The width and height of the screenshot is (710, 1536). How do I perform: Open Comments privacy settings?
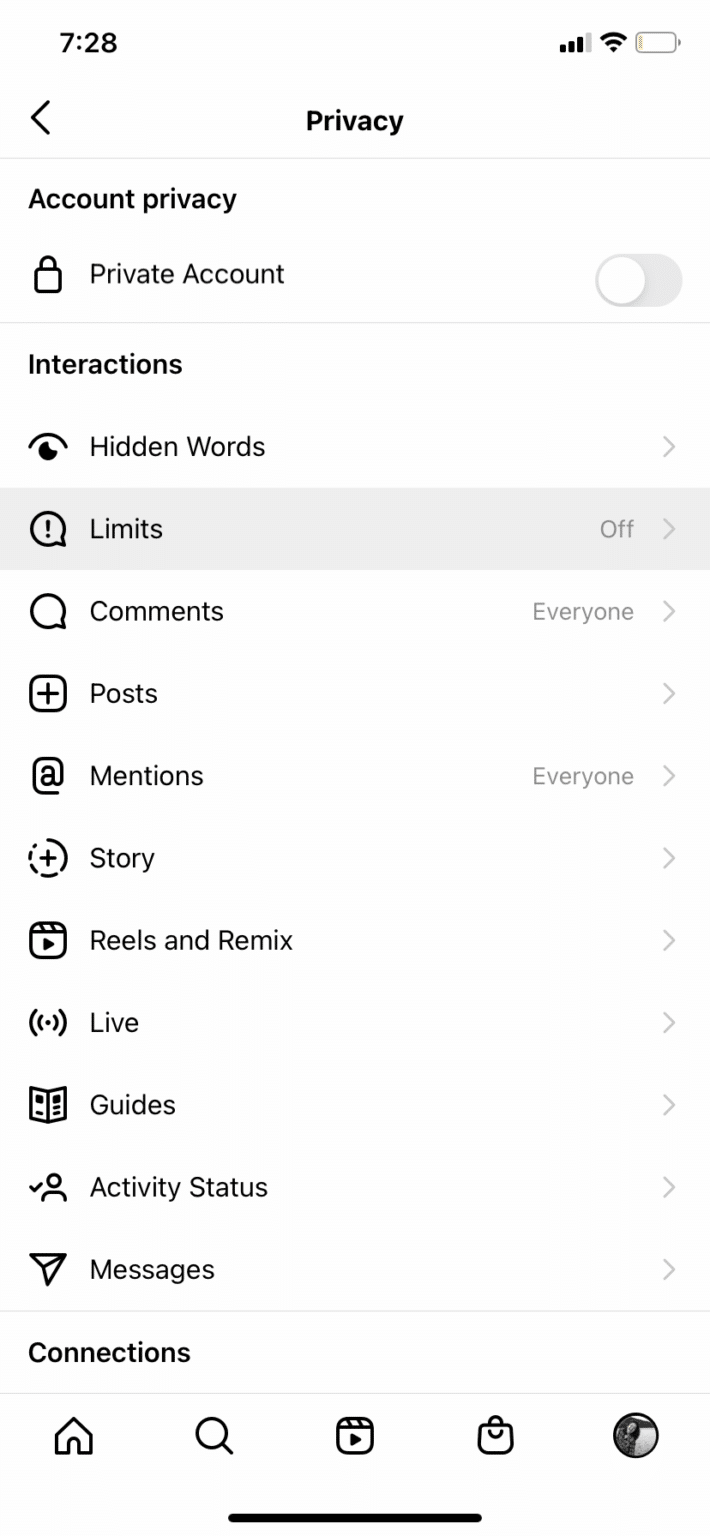coord(355,611)
